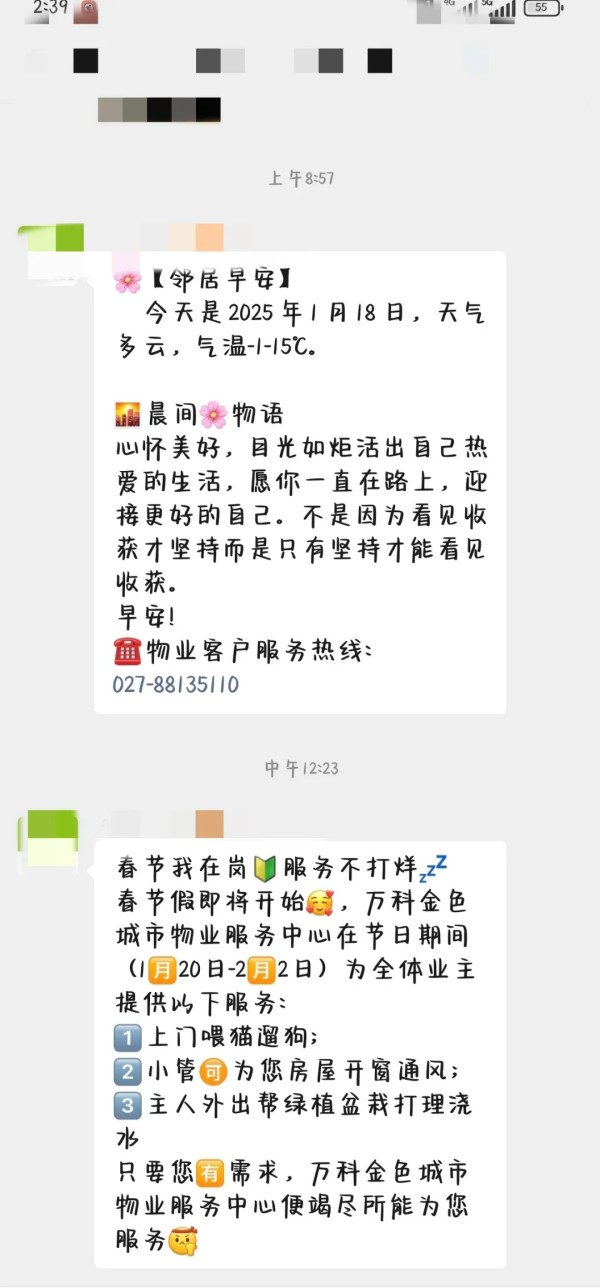This screenshot has height=1288, width=600.
Task: Call the hotline number 027-88135110
Action: 176,685
